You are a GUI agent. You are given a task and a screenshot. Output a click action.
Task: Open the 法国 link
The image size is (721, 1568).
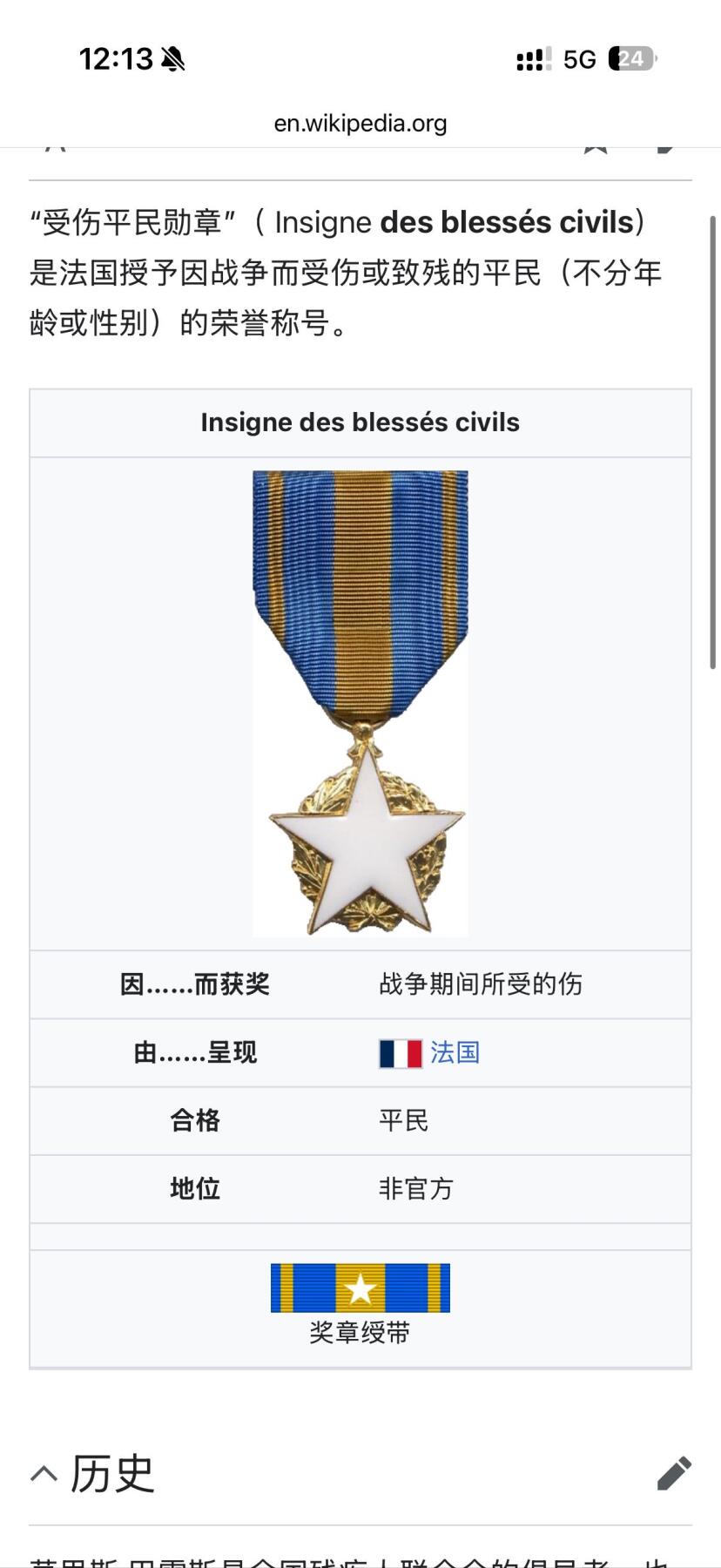455,1052
